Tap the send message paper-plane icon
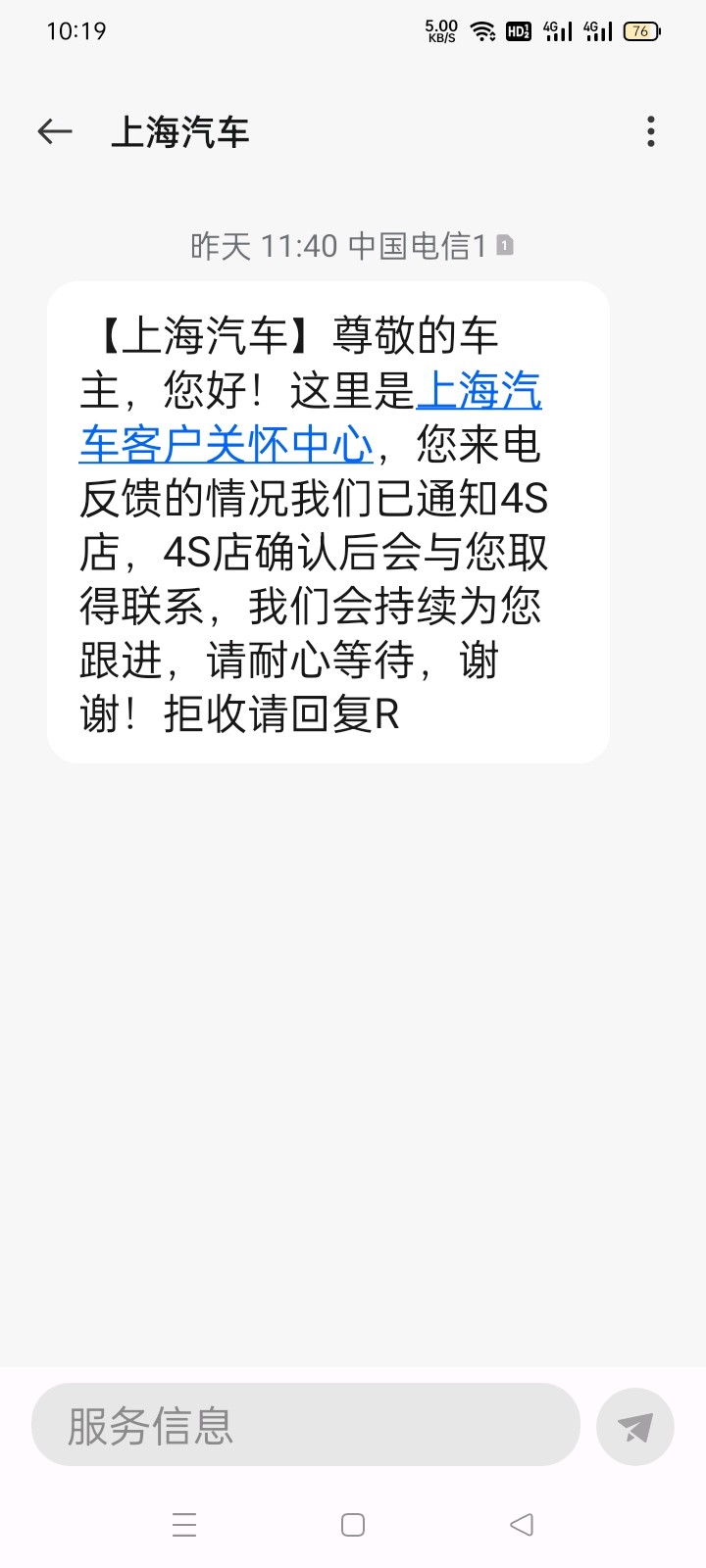 (x=634, y=1427)
